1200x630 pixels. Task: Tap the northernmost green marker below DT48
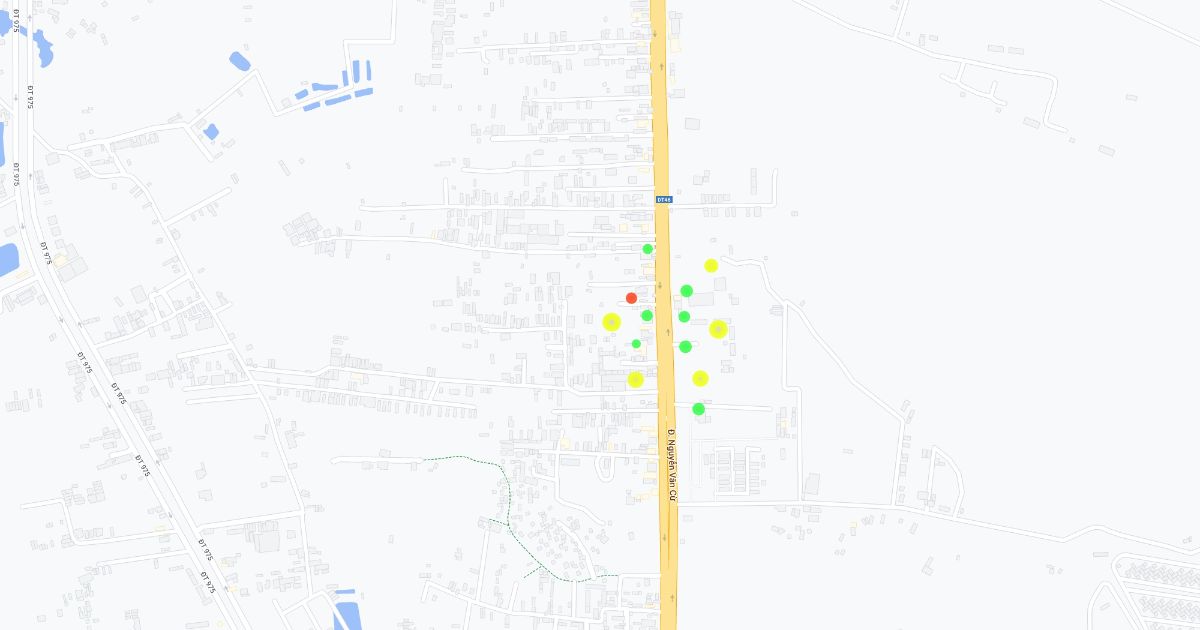coord(648,249)
